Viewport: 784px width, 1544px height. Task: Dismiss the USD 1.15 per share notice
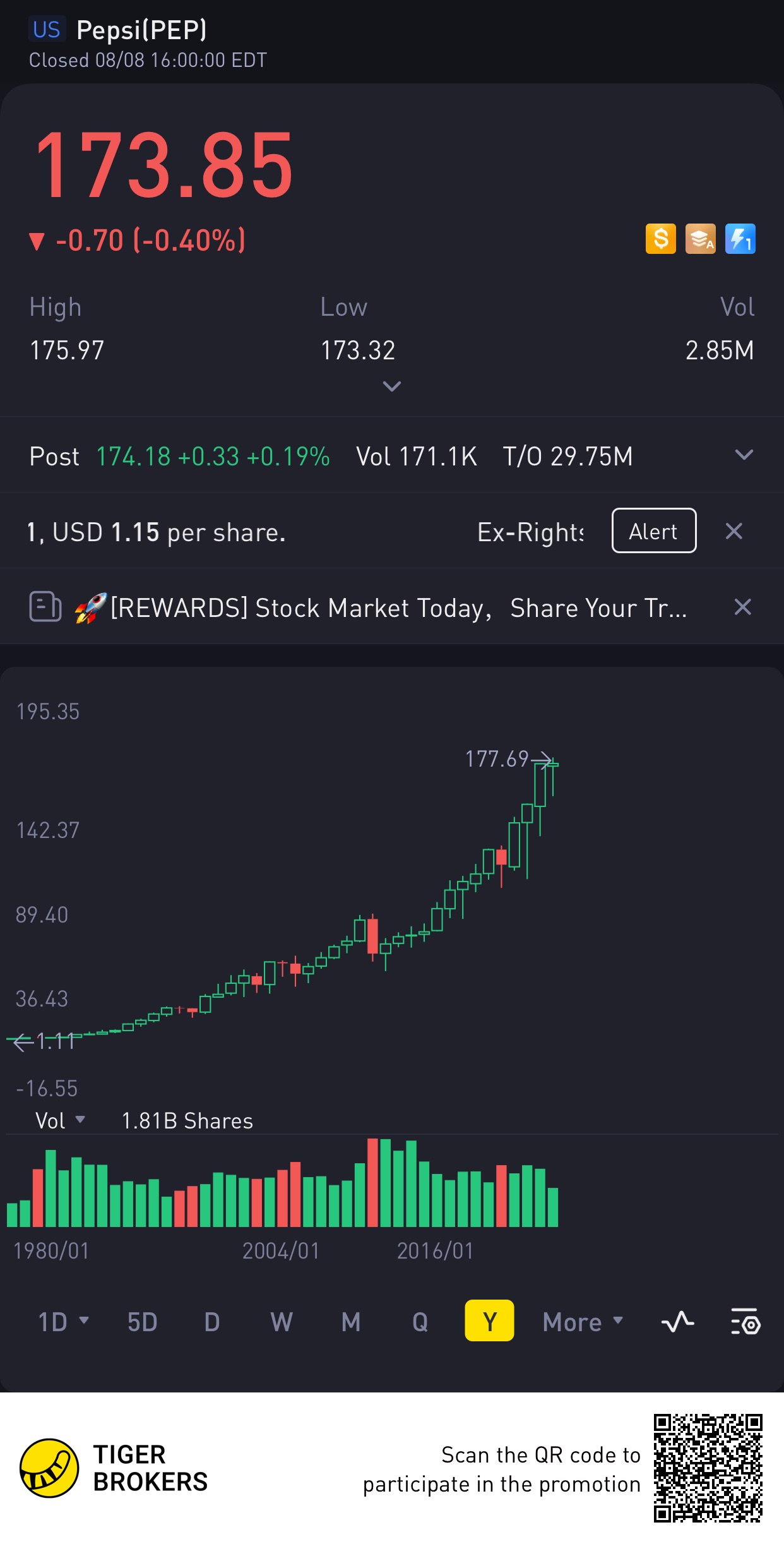pyautogui.click(x=734, y=531)
